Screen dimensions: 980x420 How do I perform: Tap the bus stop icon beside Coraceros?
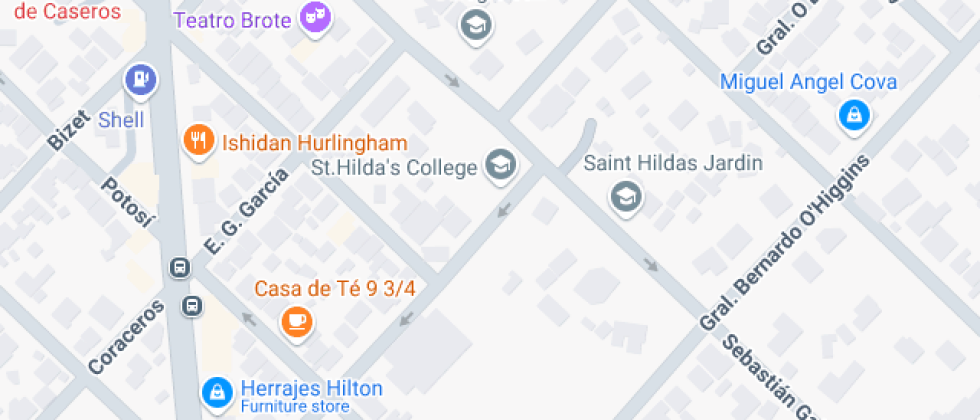[192, 306]
